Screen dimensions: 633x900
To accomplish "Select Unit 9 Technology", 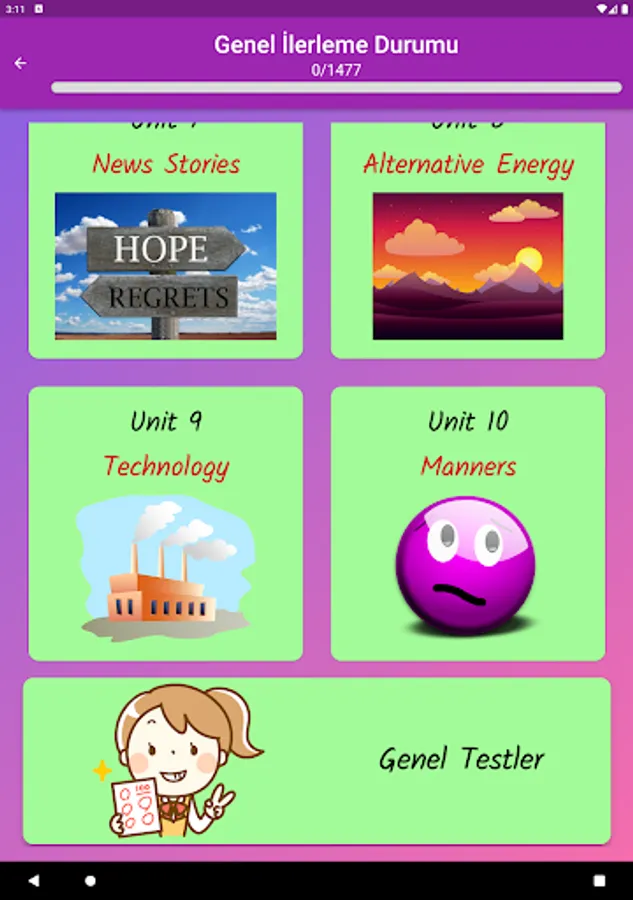I will pos(165,523).
